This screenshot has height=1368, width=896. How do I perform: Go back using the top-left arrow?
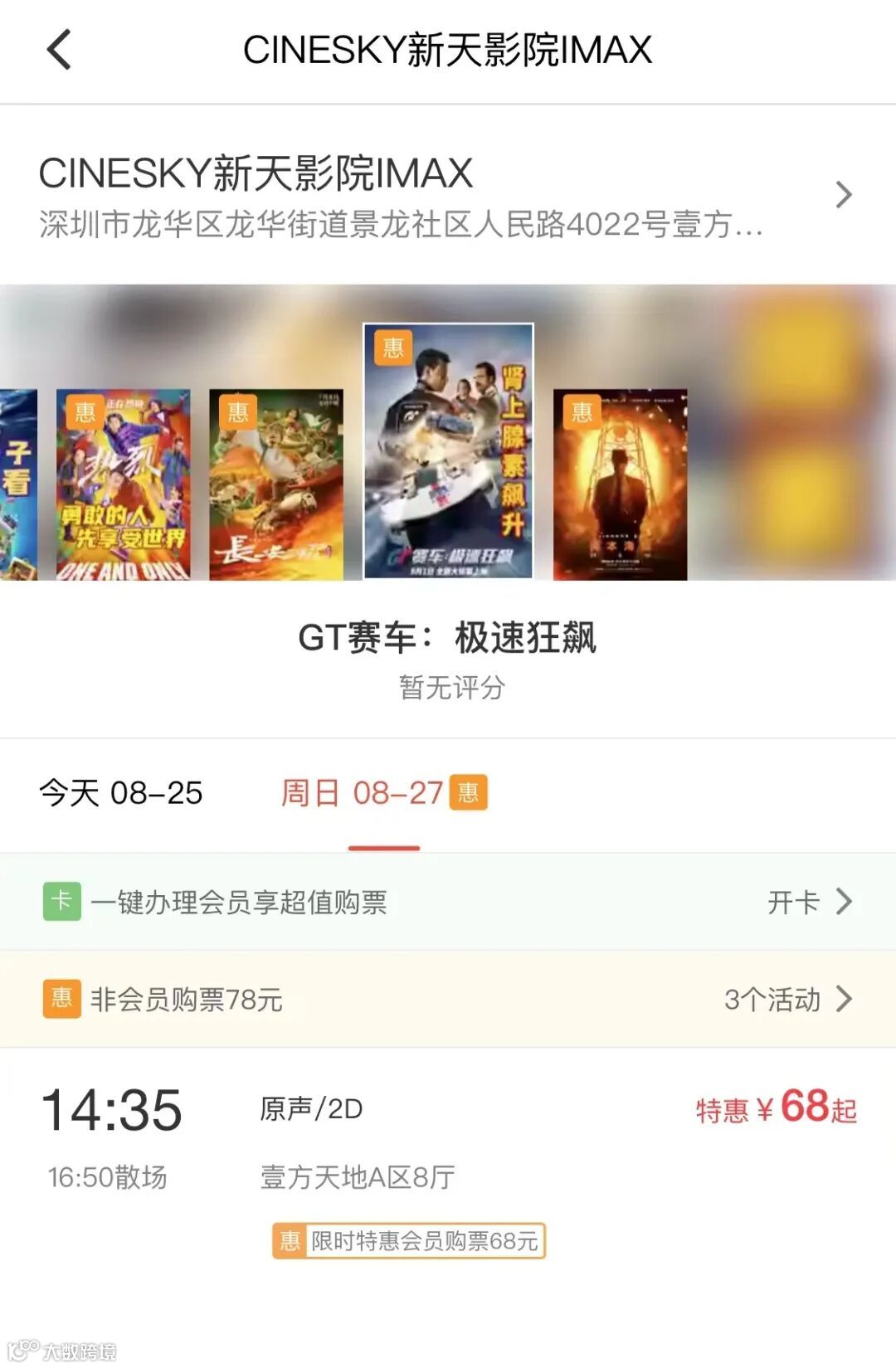(x=59, y=50)
